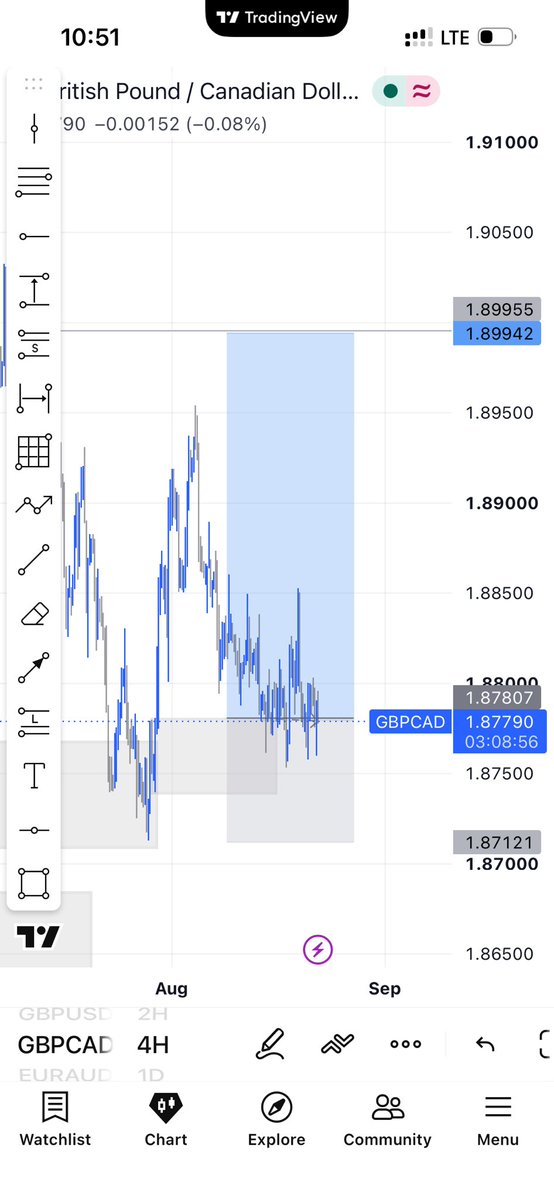Open the indicators button
Image resolution: width=554 pixels, height=1199 pixels.
coord(337,1044)
